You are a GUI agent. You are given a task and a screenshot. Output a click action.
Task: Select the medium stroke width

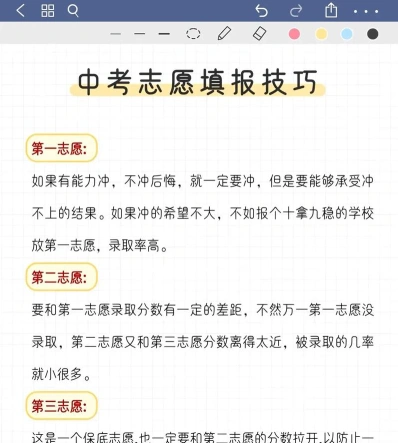140,34
